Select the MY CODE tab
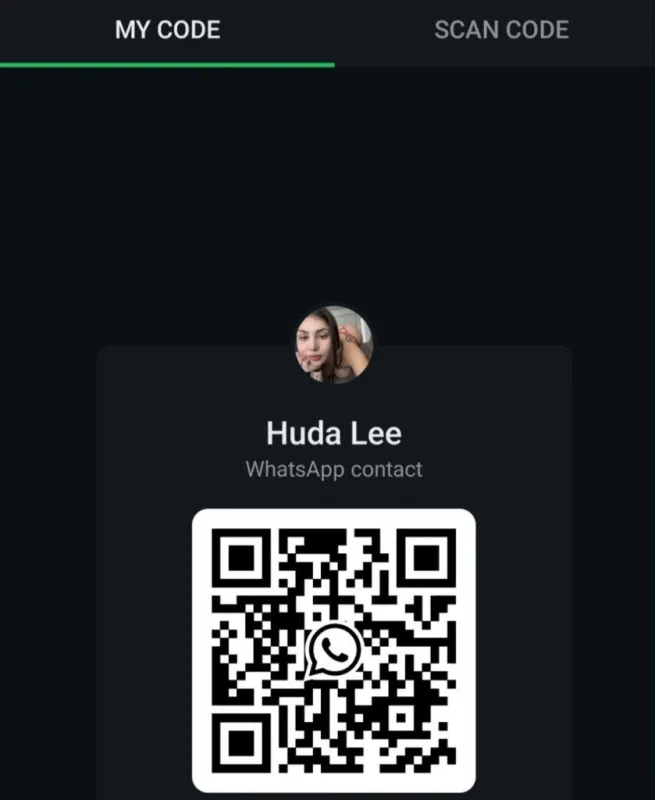 [167, 30]
